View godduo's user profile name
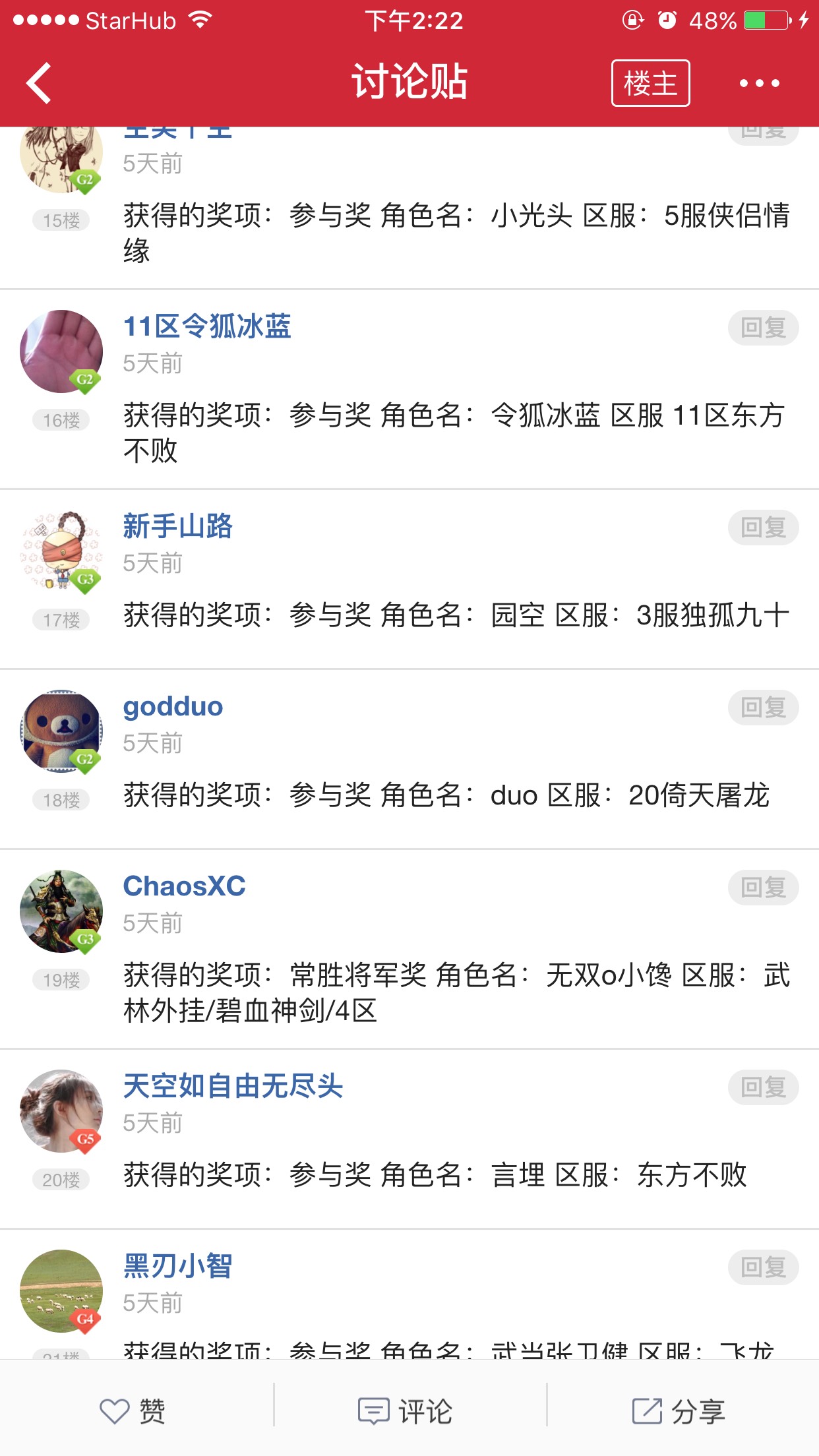819x1456 pixels. [173, 706]
